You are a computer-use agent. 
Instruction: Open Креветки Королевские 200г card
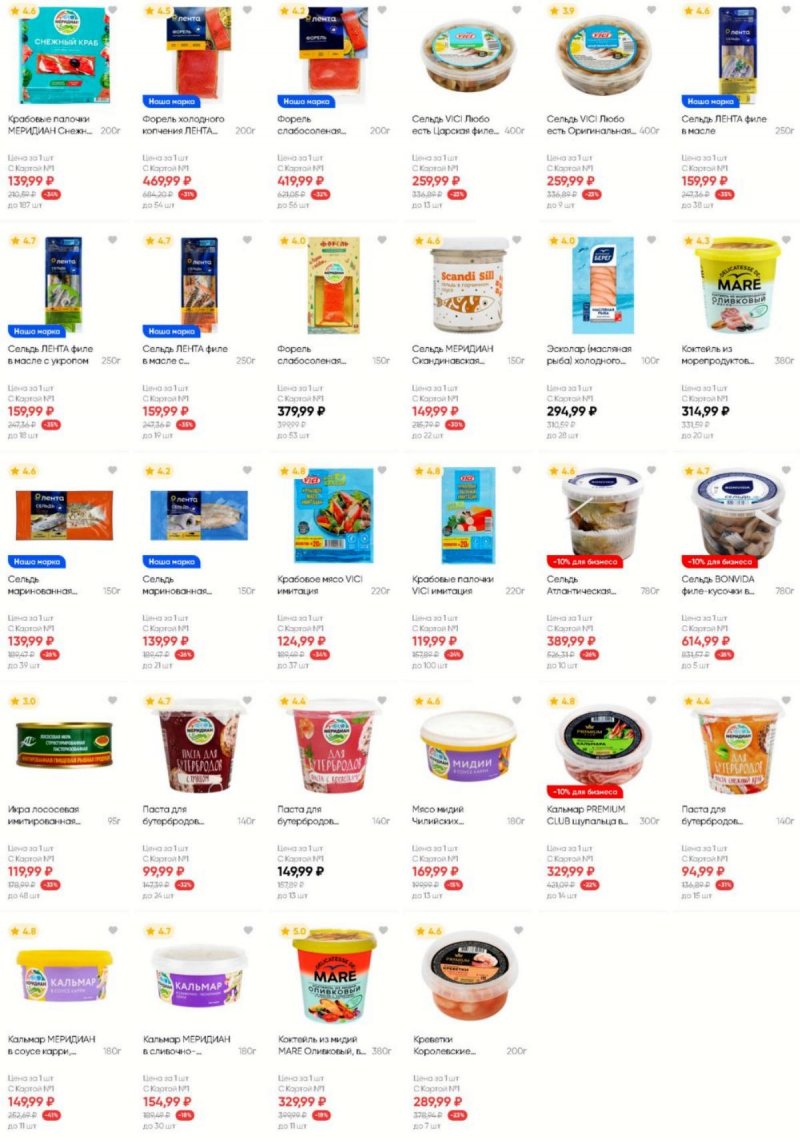pyautogui.click(x=468, y=975)
